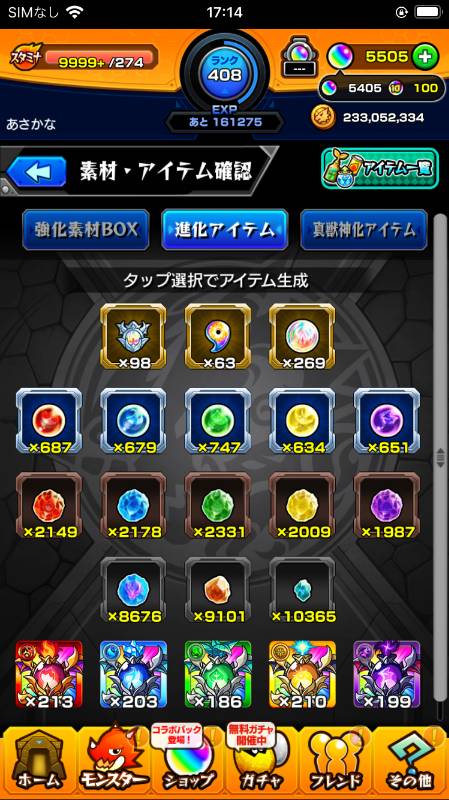Select the small gem item with ×10365

tap(302, 590)
